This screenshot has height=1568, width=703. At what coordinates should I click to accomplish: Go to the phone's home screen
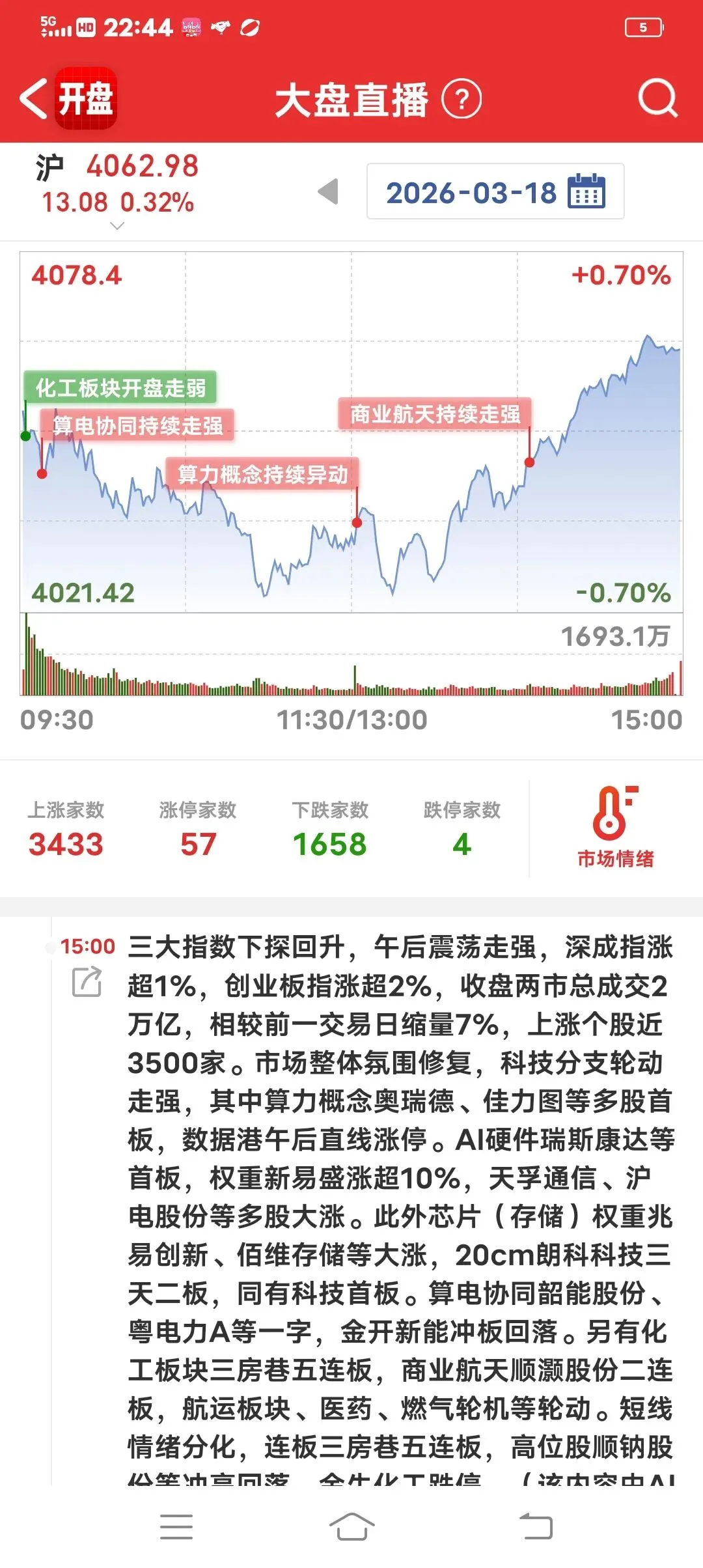351,1527
